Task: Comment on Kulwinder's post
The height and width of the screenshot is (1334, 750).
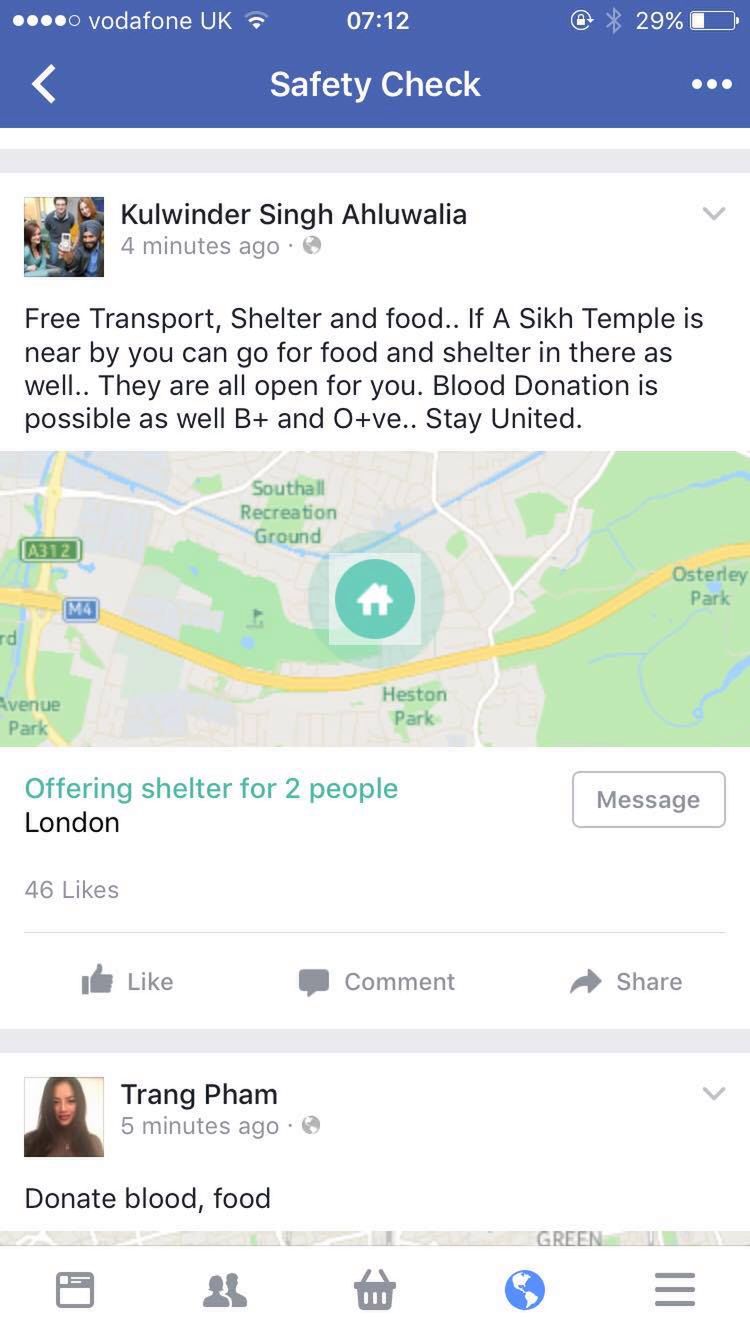Action: coord(377,982)
